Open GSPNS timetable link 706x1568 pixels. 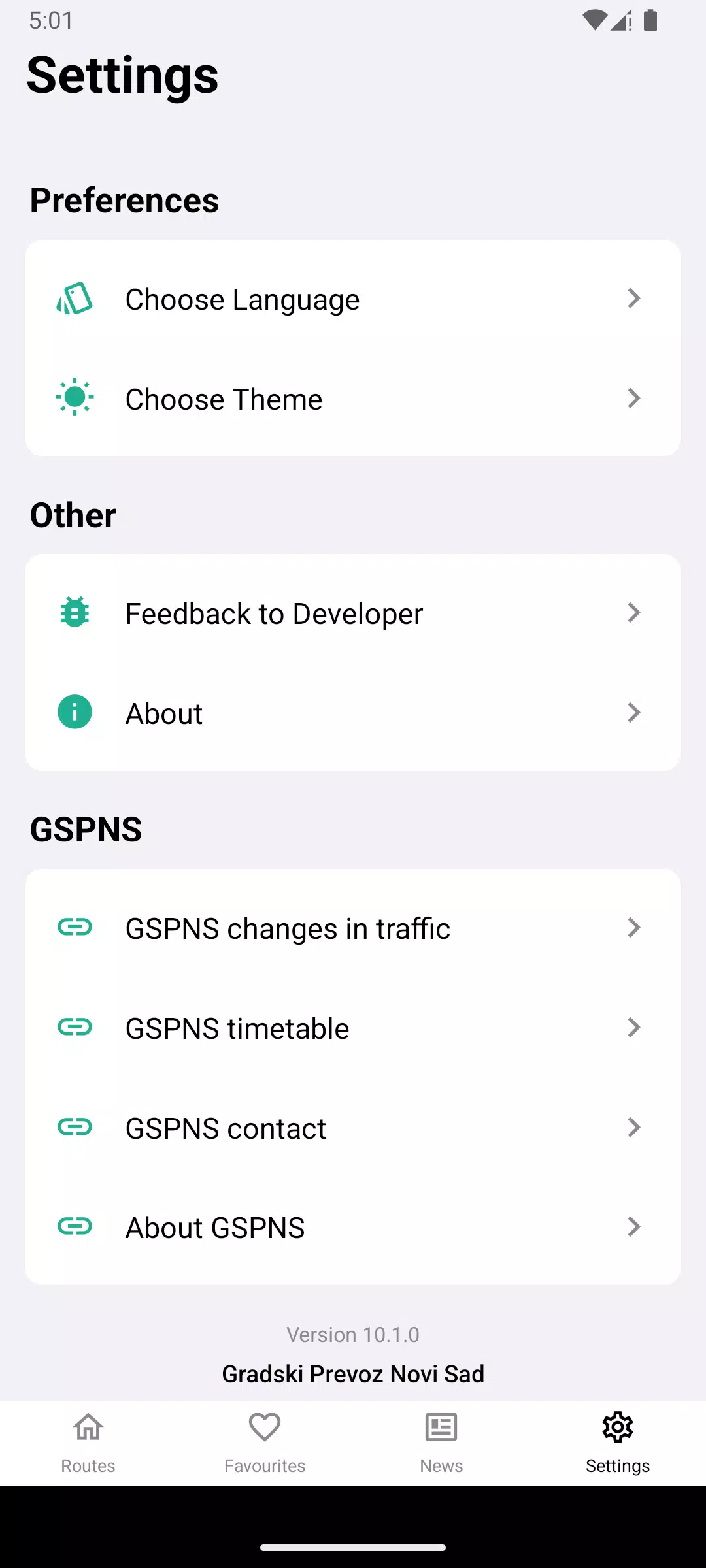coord(353,1028)
